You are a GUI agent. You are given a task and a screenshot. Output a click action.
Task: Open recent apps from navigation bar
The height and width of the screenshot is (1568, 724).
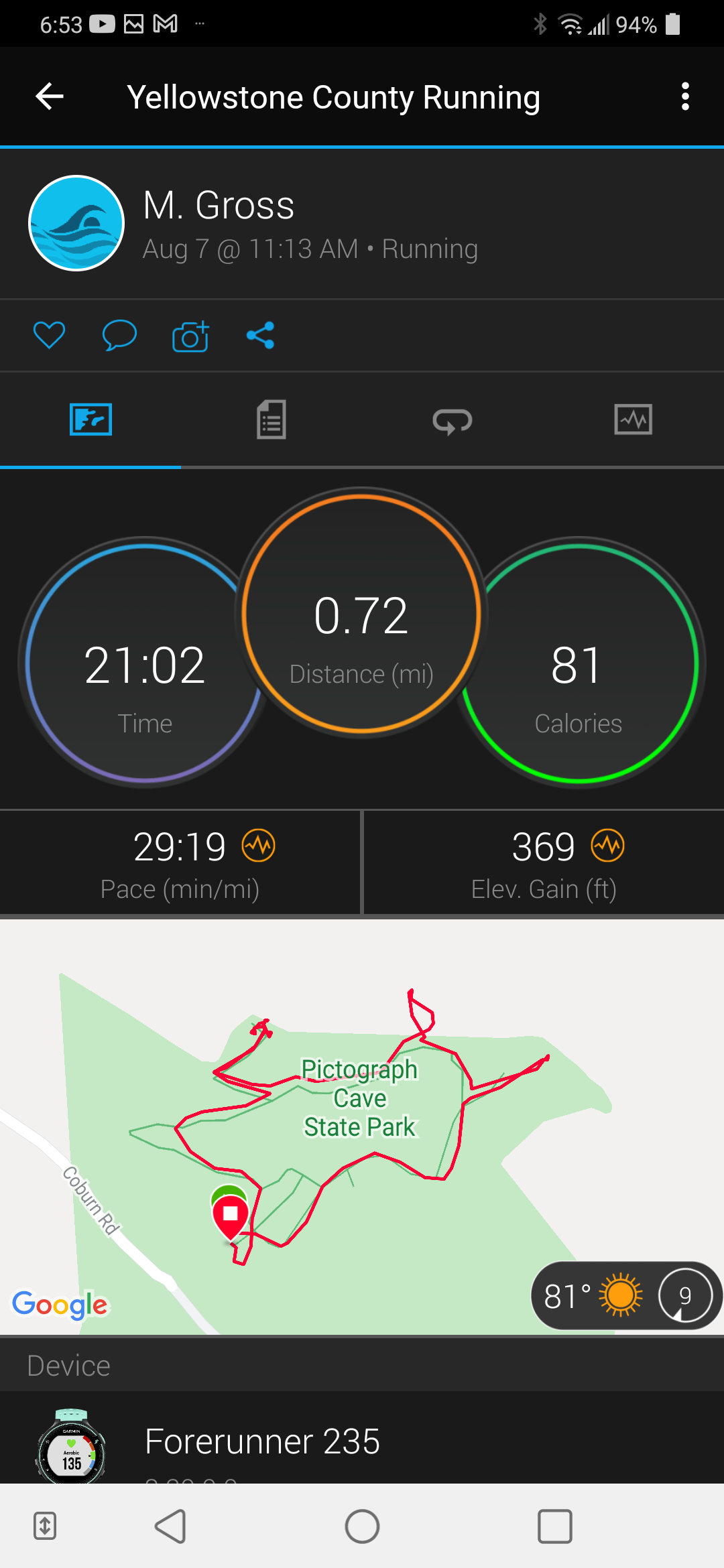point(554,1526)
